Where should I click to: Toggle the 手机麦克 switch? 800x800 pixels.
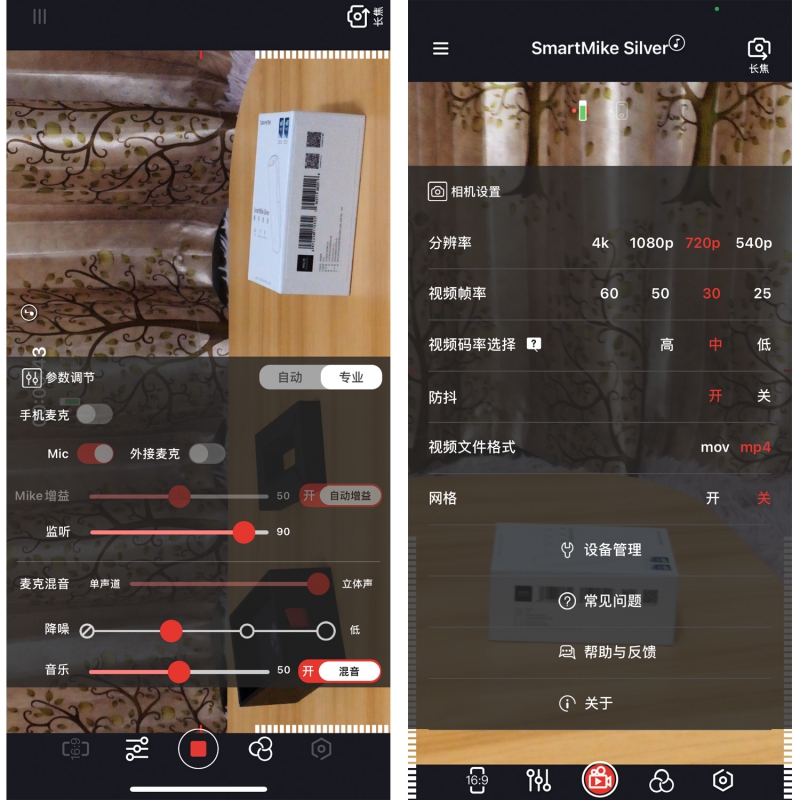click(94, 413)
